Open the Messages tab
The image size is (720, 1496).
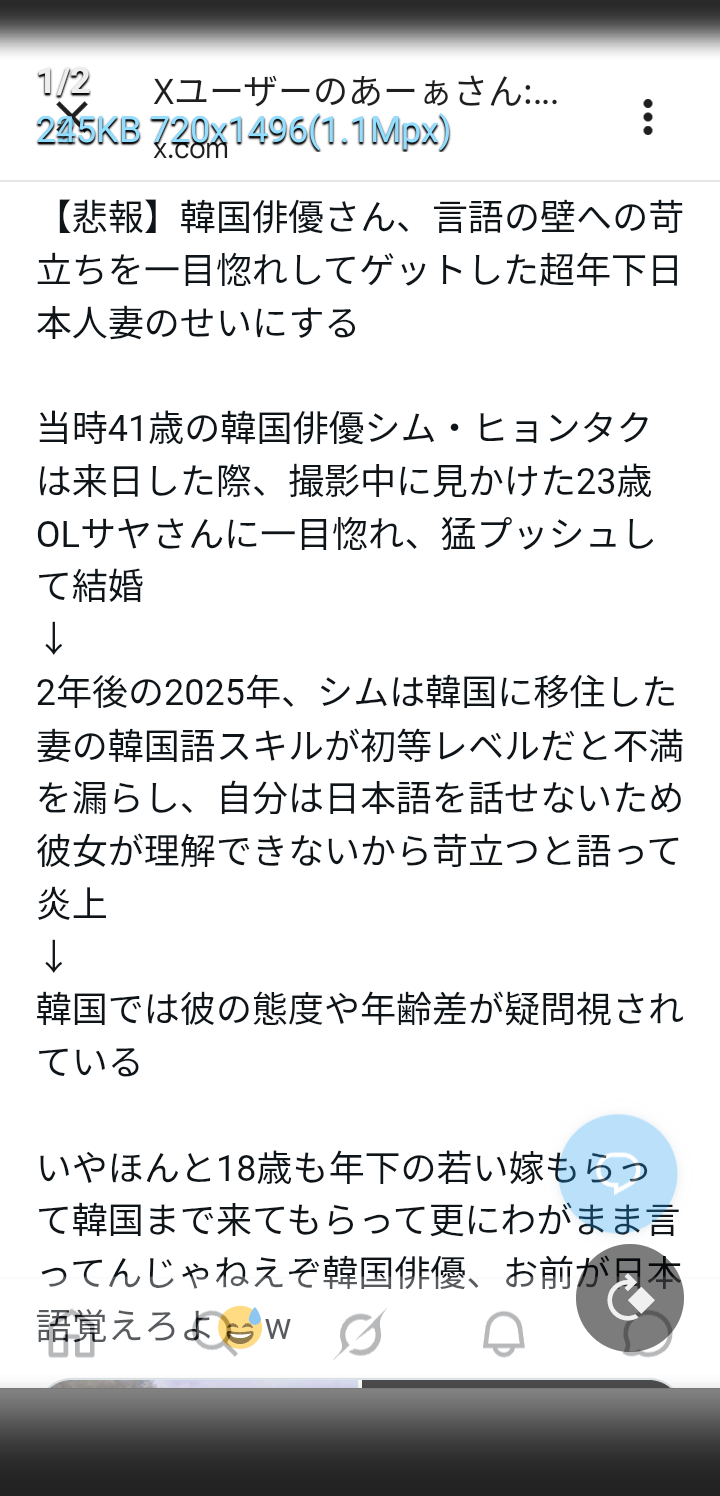pyautogui.click(x=646, y=1335)
